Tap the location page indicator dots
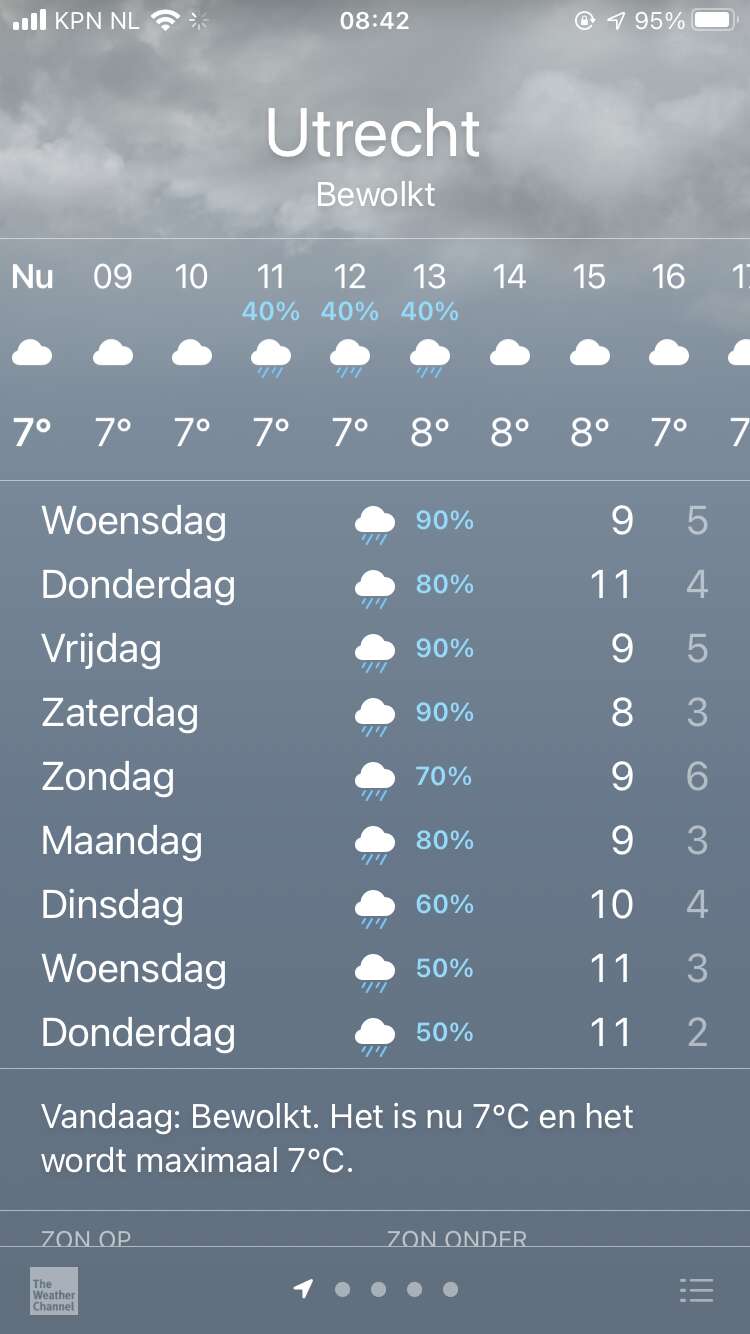 point(375,1290)
